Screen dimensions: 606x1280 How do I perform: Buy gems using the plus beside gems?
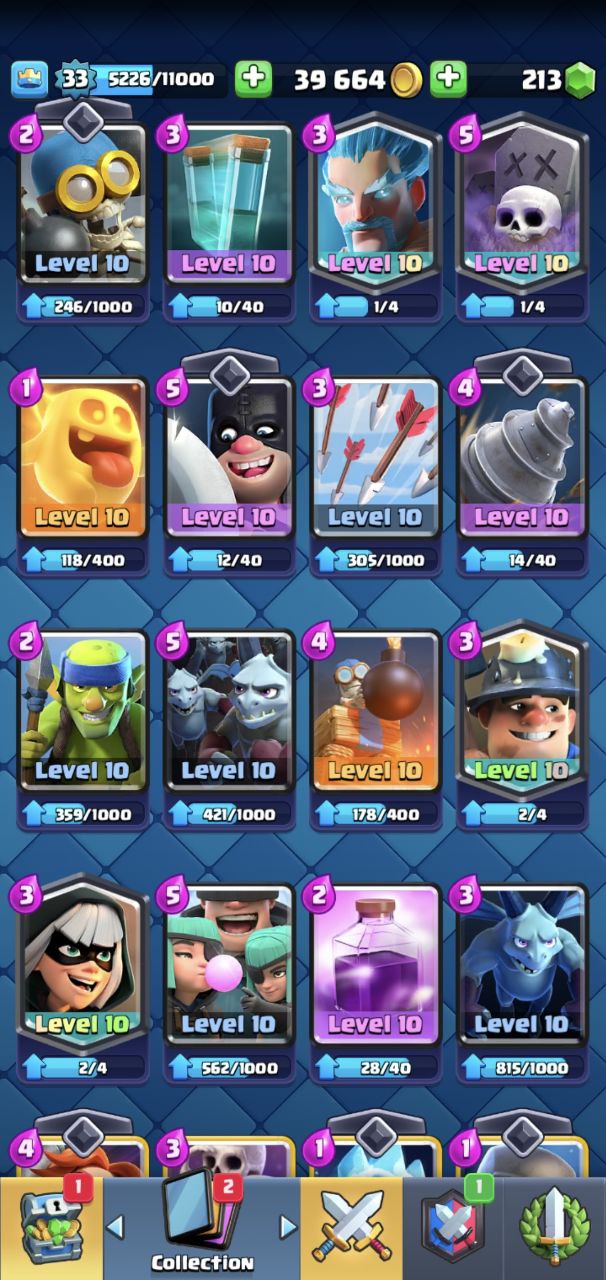[x=449, y=79]
